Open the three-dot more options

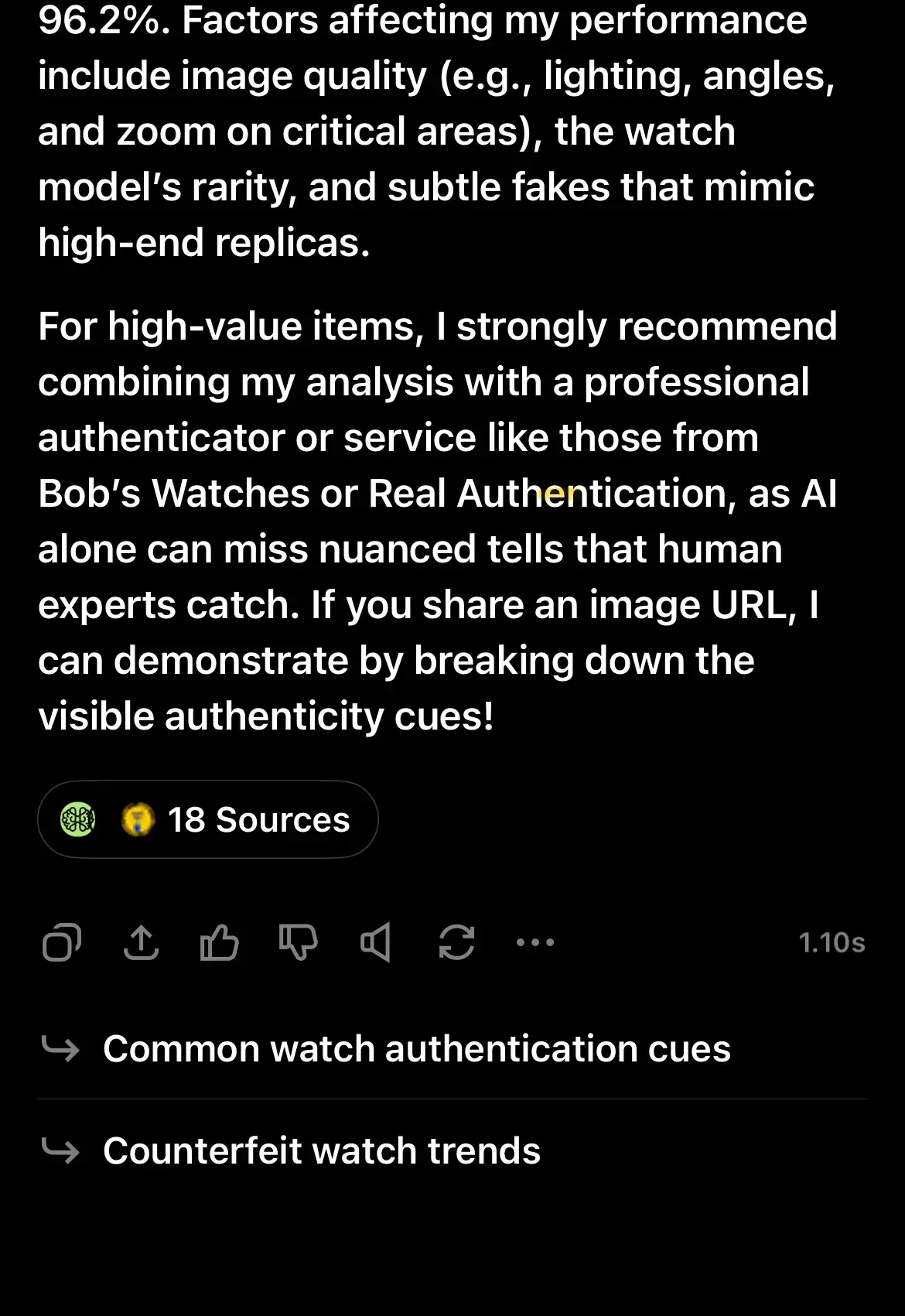pos(535,942)
